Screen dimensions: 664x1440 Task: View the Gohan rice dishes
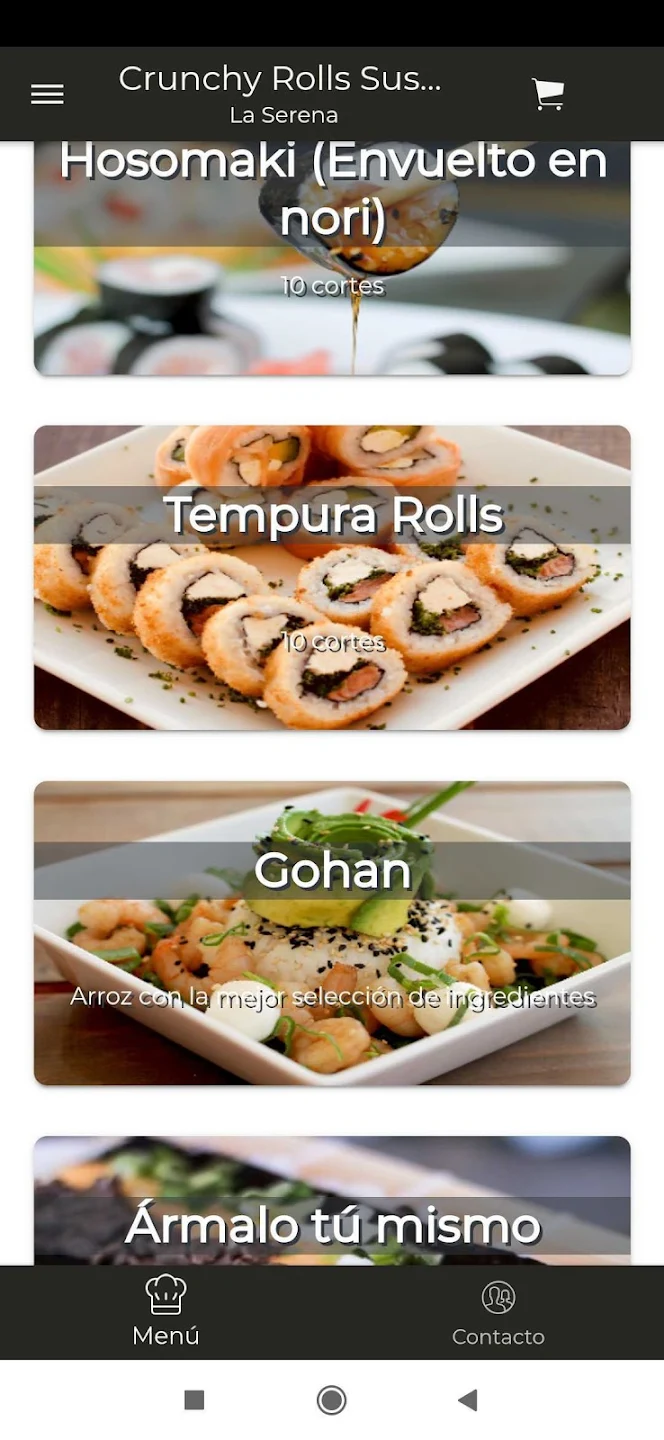[x=332, y=932]
